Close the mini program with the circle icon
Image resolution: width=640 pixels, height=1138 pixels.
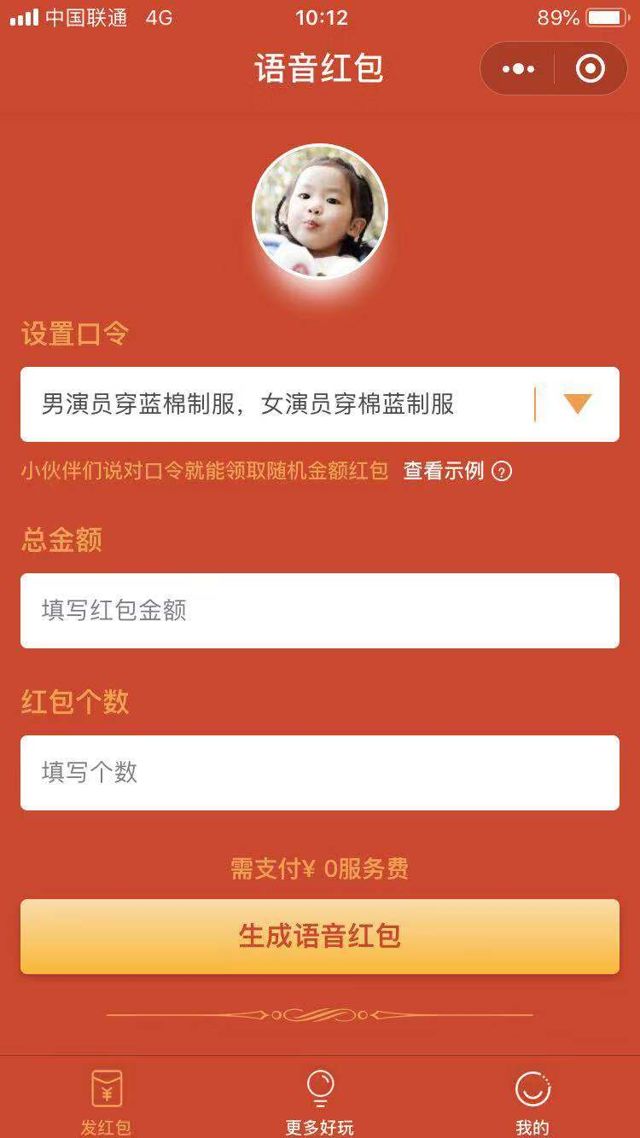pyautogui.click(x=590, y=69)
